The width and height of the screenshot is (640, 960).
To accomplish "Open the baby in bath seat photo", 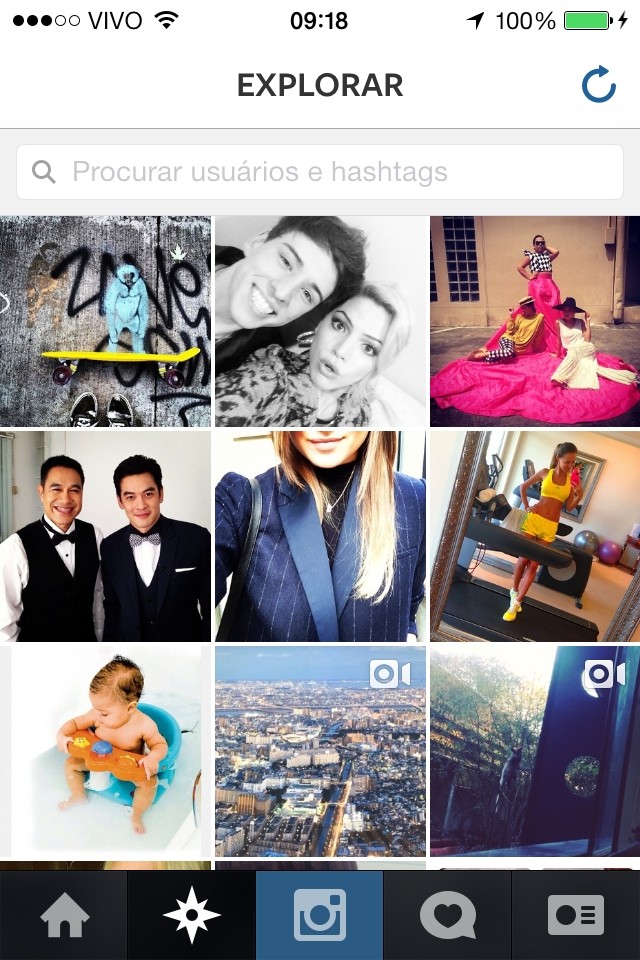I will [x=105, y=751].
